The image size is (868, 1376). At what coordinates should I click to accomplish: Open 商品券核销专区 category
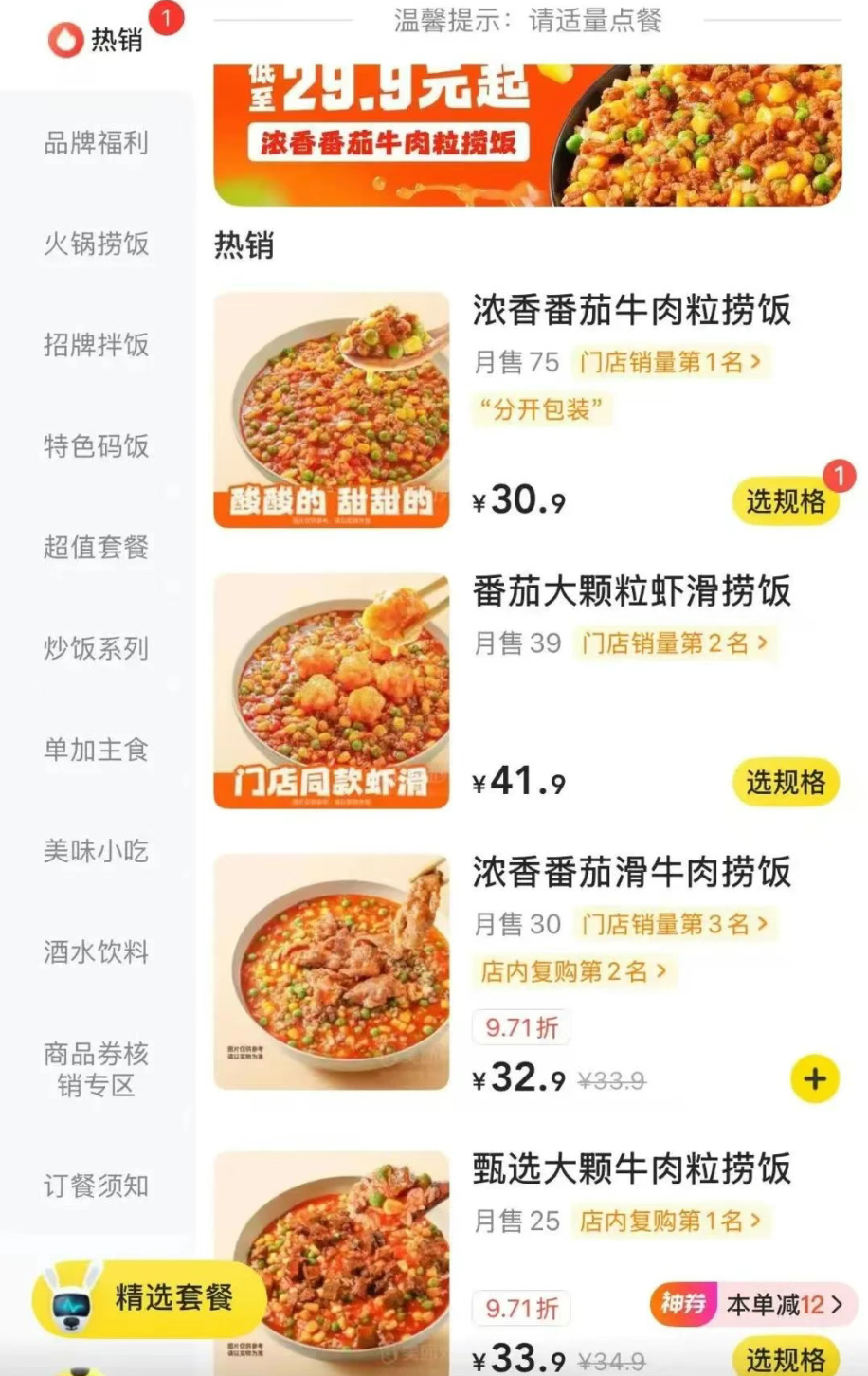96,1070
